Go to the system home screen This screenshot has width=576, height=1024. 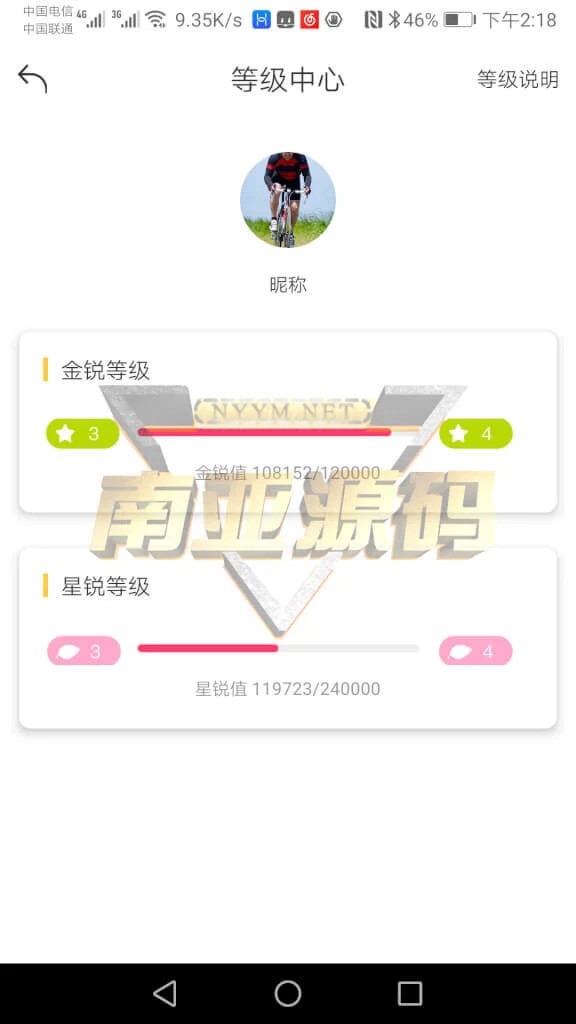[x=288, y=993]
